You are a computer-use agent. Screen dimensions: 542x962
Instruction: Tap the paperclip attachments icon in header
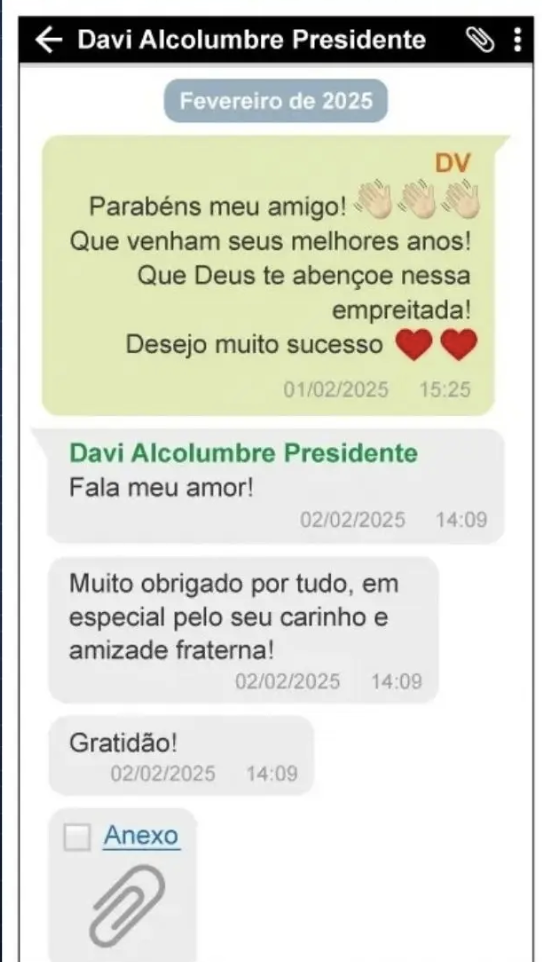(480, 39)
